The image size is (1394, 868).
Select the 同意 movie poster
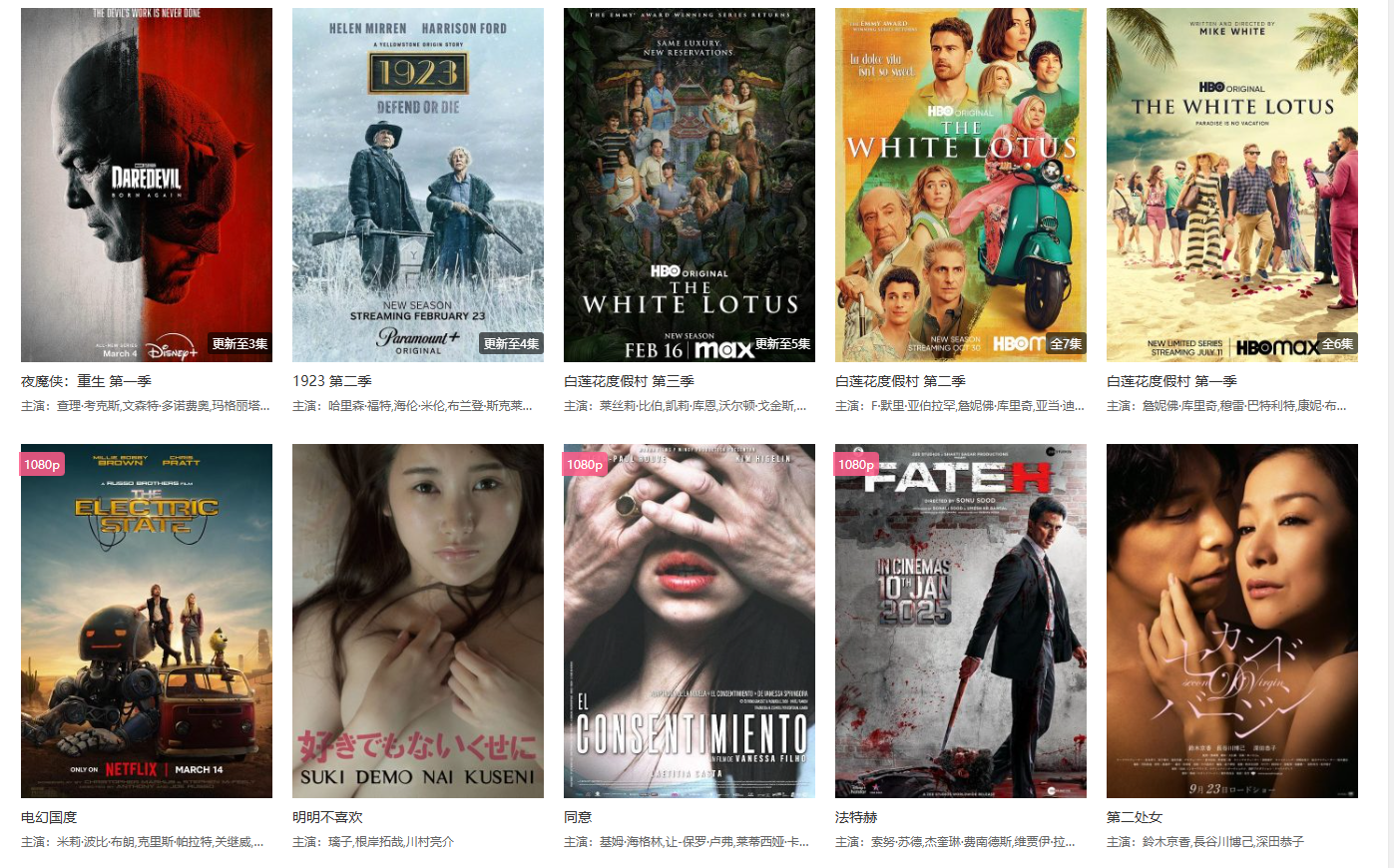point(690,621)
